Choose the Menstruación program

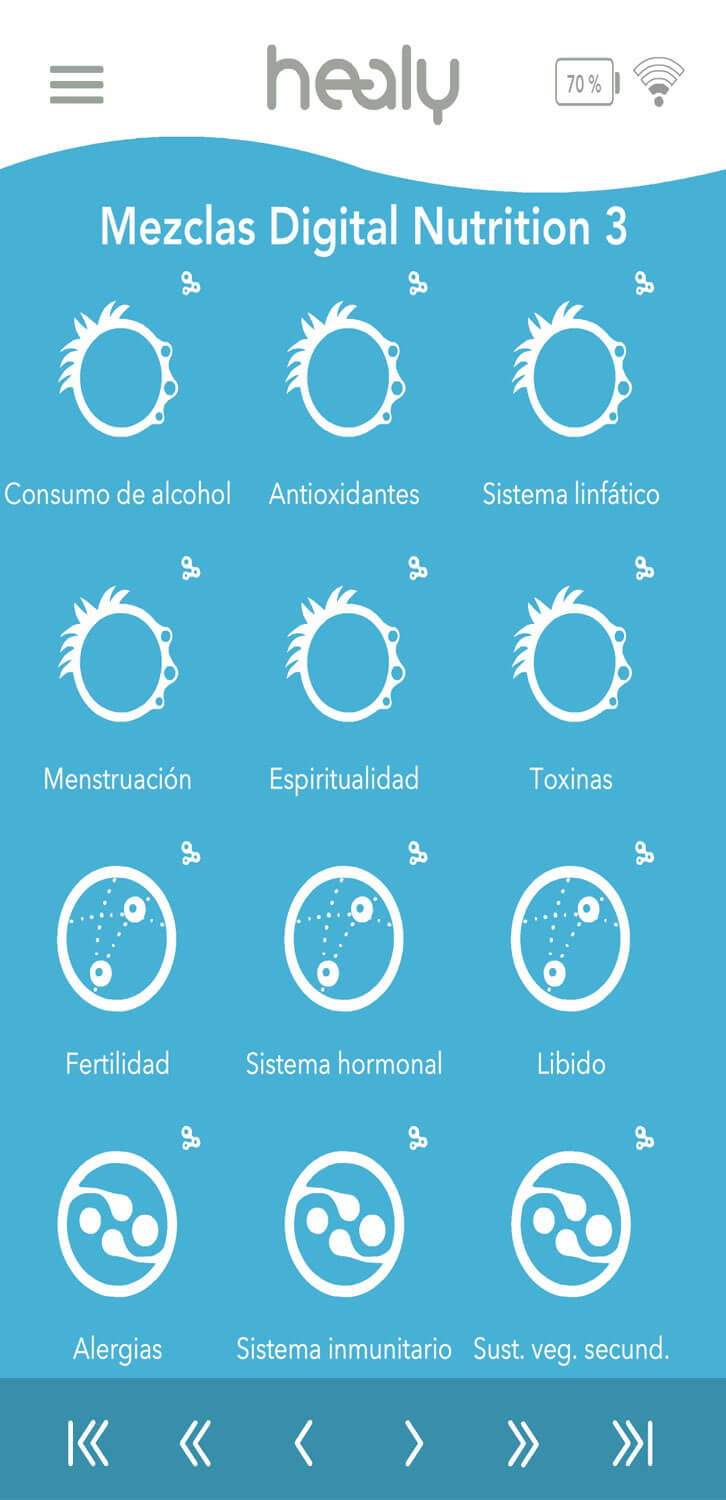click(x=117, y=658)
